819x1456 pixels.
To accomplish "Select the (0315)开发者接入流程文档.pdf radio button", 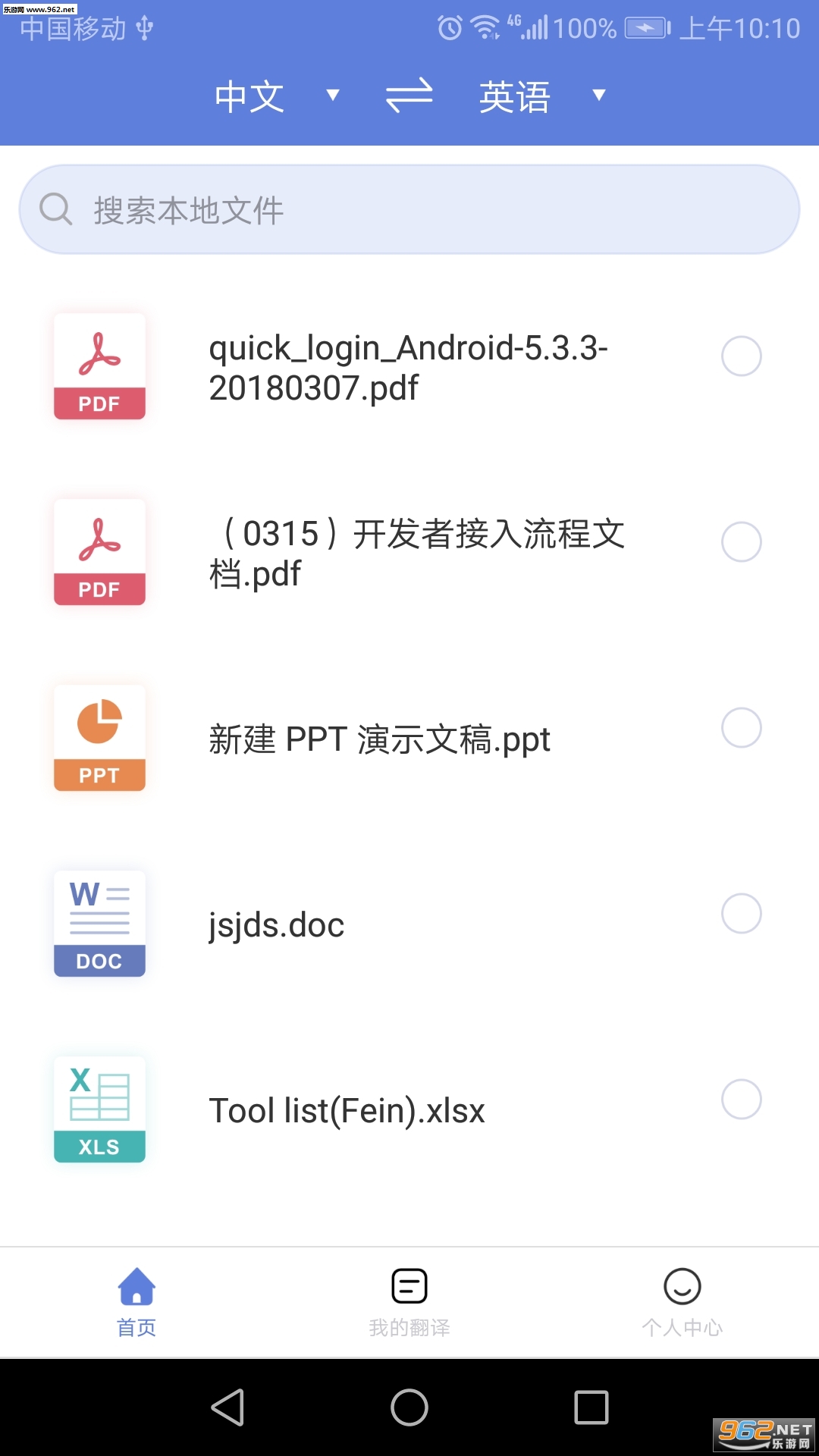I will click(x=741, y=542).
